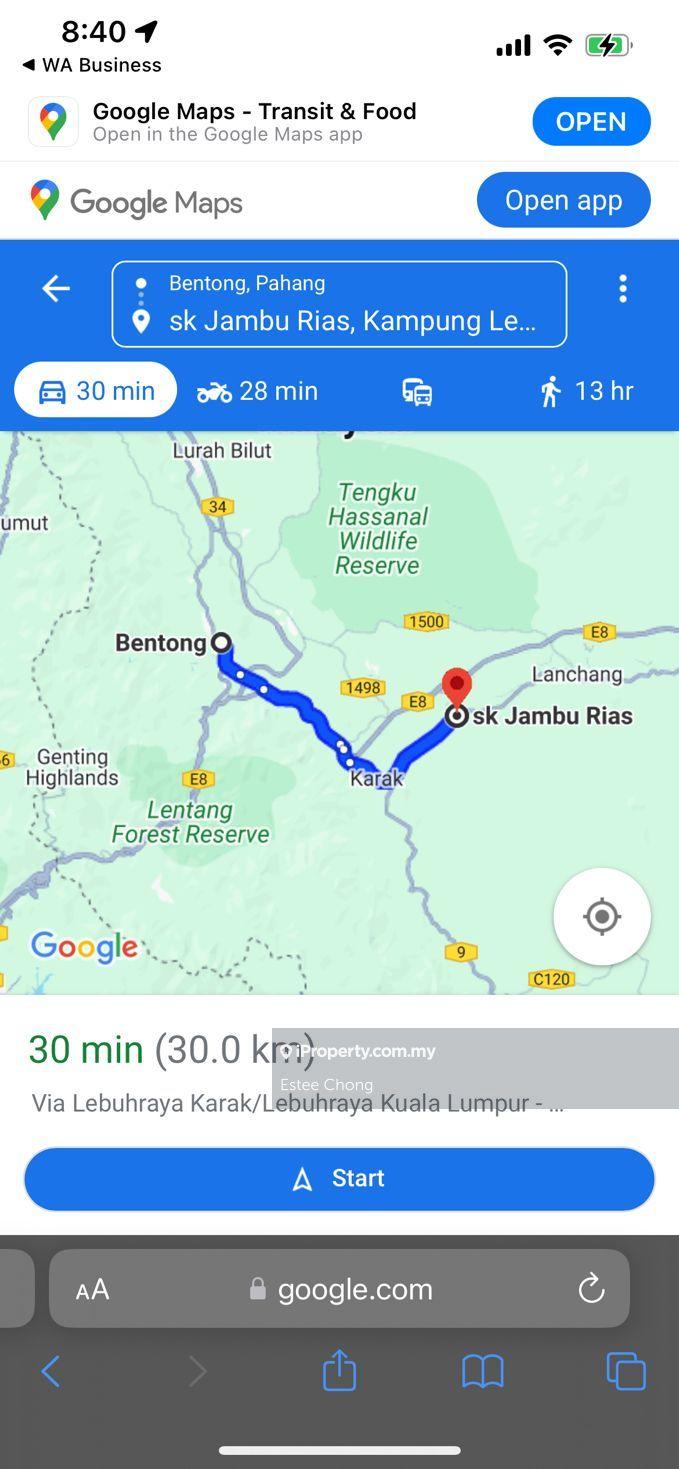This screenshot has width=679, height=1469.
Task: Tap OPEN in the Google Maps app banner
Action: [x=590, y=122]
